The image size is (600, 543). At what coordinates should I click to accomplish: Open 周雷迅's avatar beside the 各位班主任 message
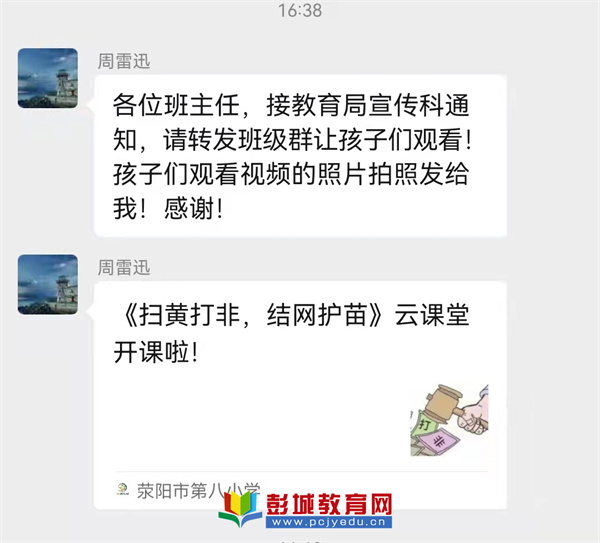pos(48,78)
